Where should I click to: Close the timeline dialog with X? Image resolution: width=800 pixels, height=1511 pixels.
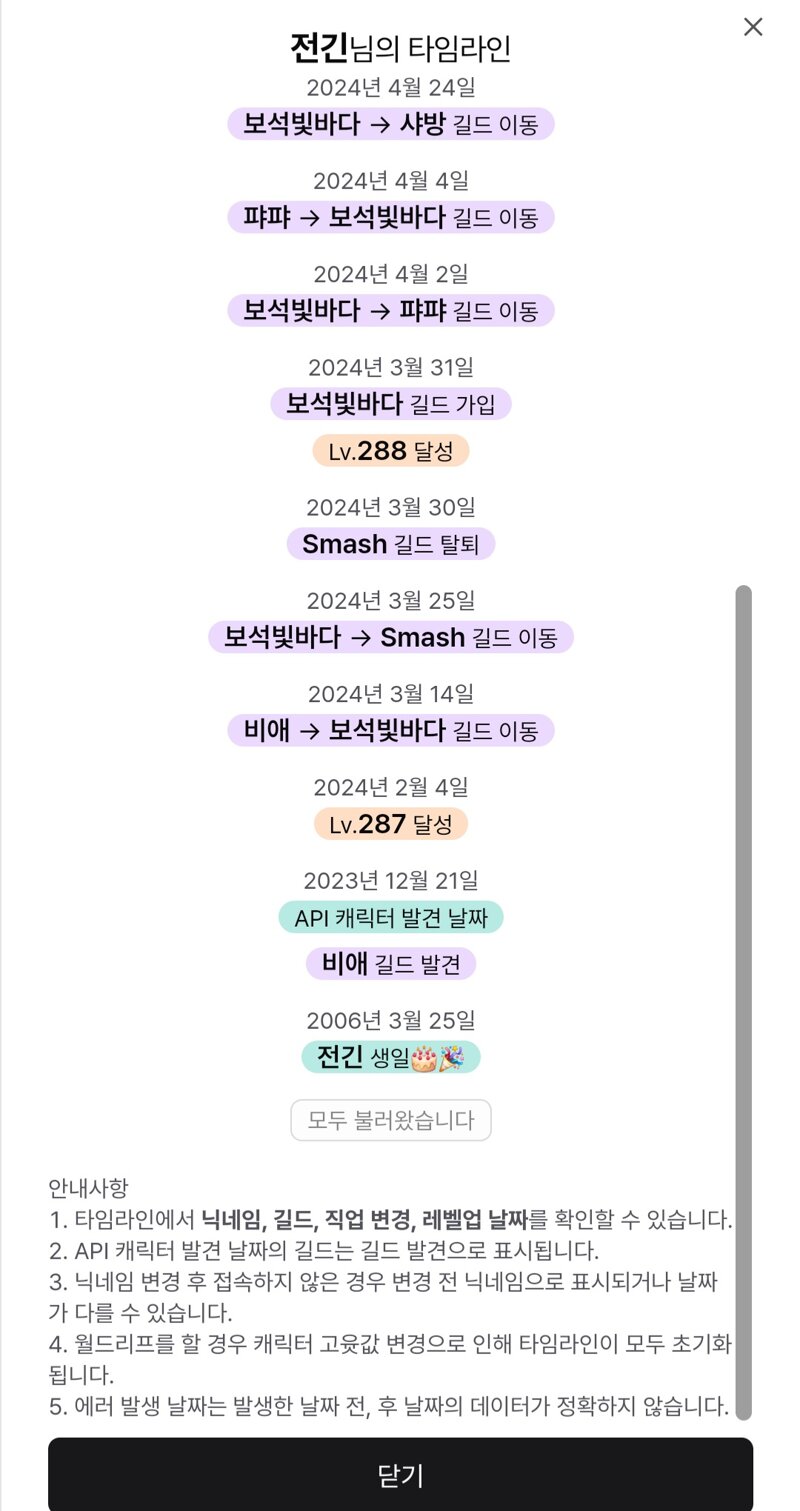pyautogui.click(x=753, y=27)
